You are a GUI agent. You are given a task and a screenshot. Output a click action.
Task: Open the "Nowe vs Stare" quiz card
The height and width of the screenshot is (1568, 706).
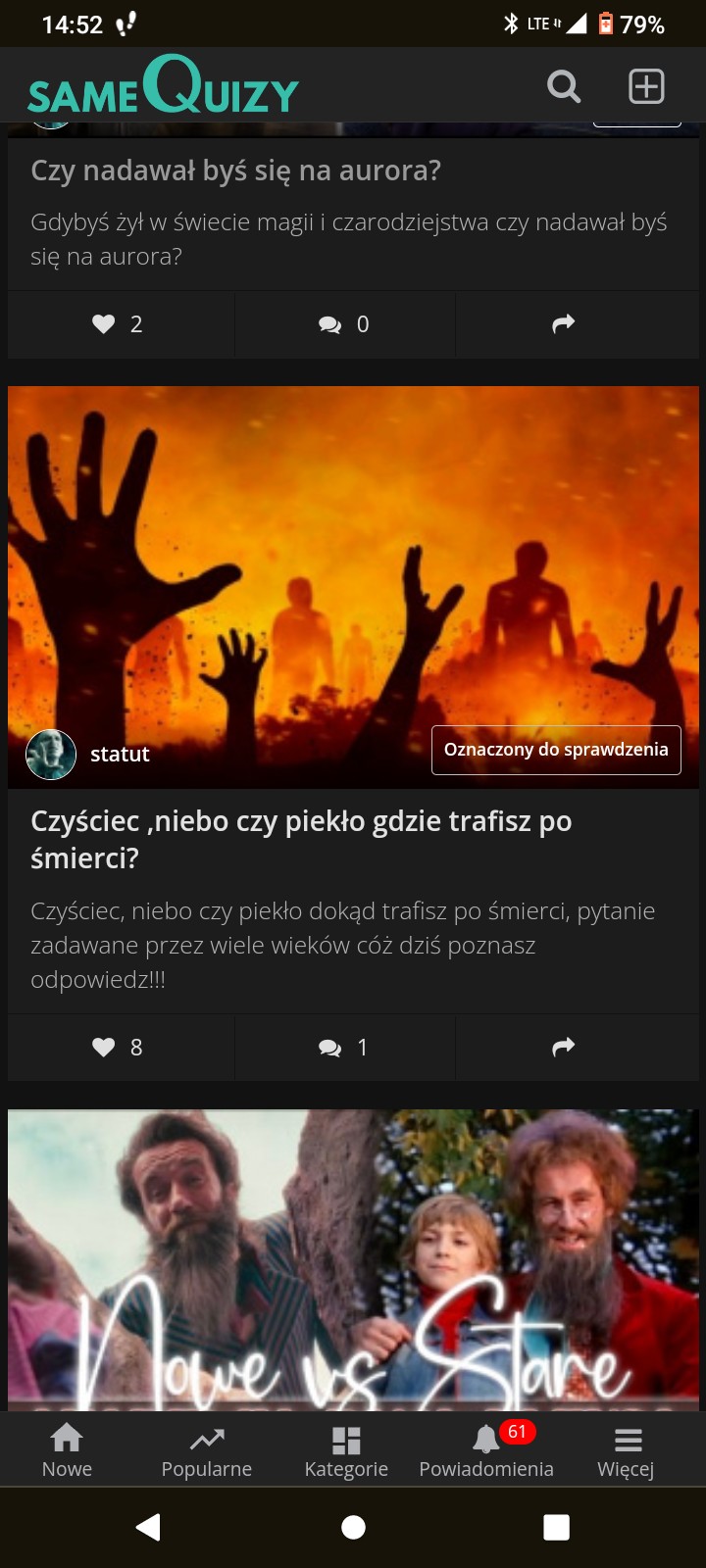pyautogui.click(x=353, y=1259)
